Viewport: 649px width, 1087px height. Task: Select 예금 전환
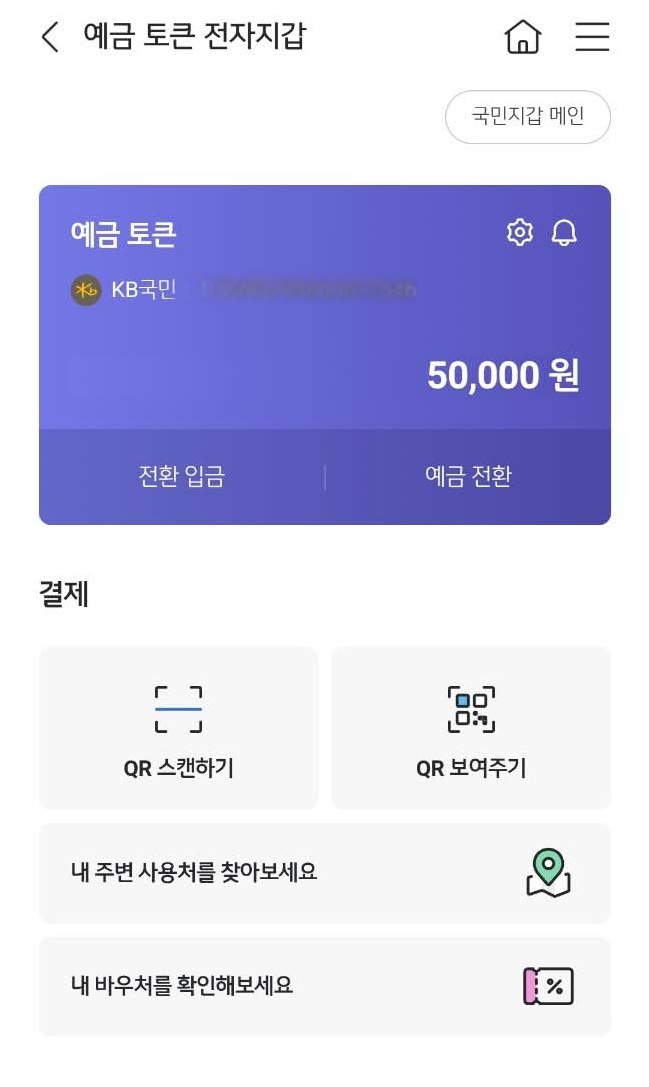(x=468, y=476)
